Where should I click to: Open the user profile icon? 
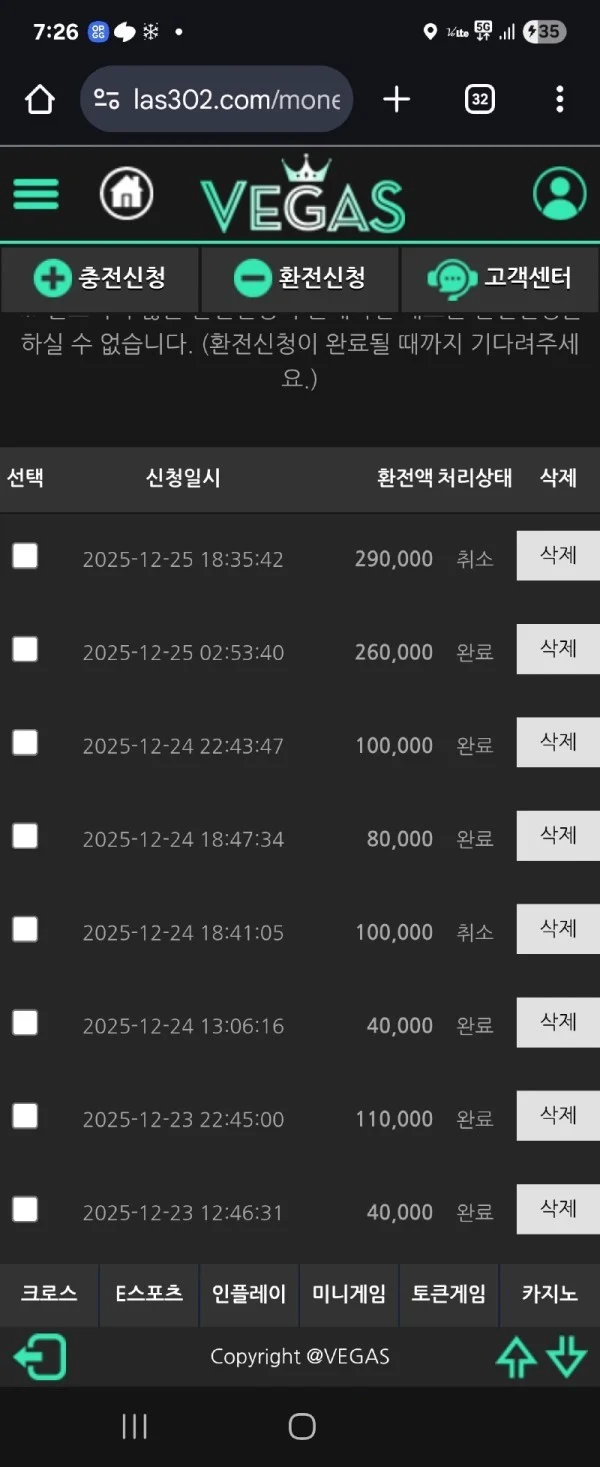pyautogui.click(x=559, y=193)
